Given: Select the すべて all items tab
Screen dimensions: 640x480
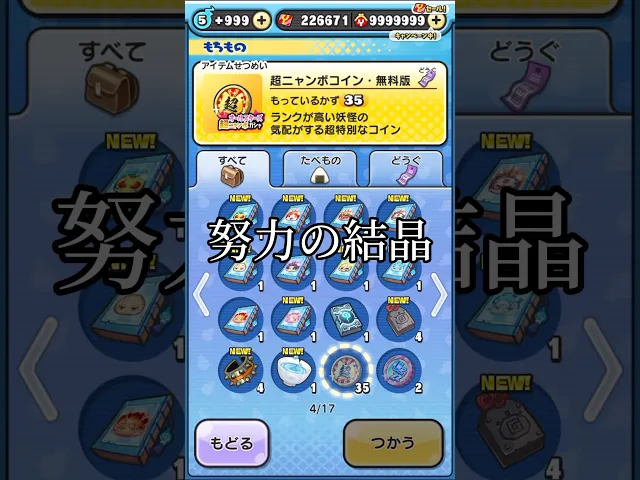Looking at the screenshot, I should (233, 167).
